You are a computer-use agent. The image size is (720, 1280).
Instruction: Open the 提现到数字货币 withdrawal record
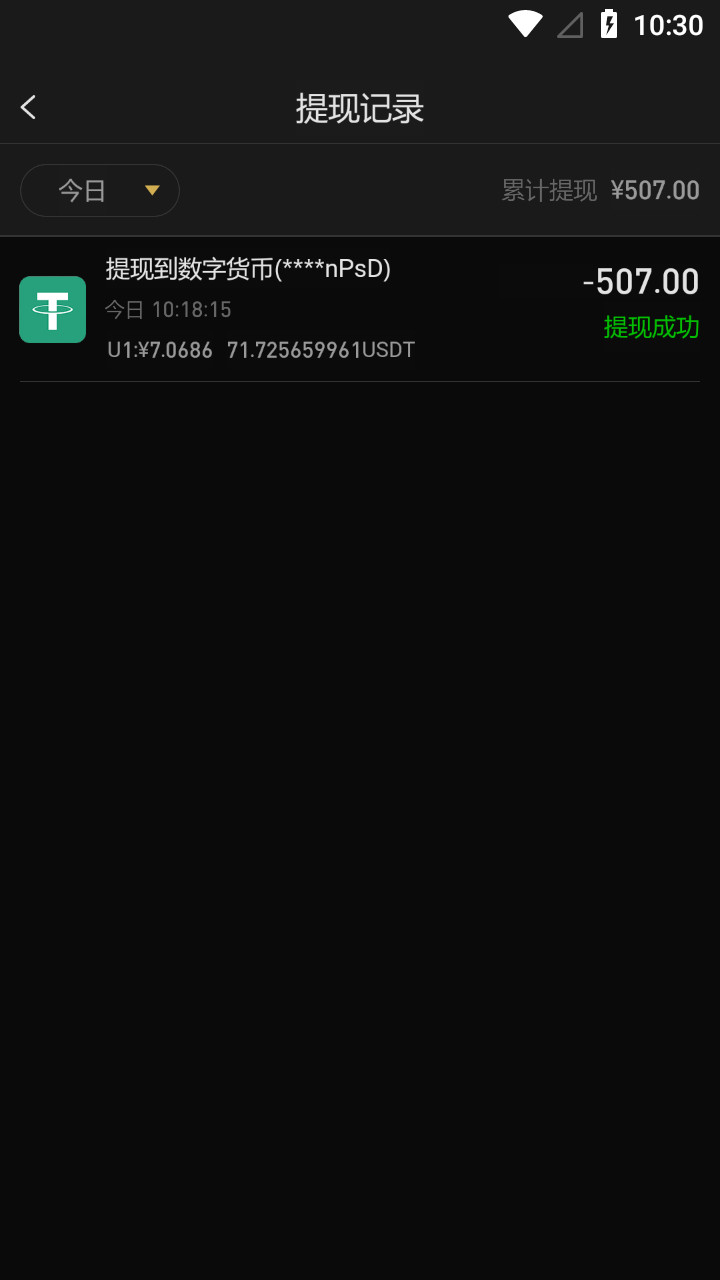360,309
